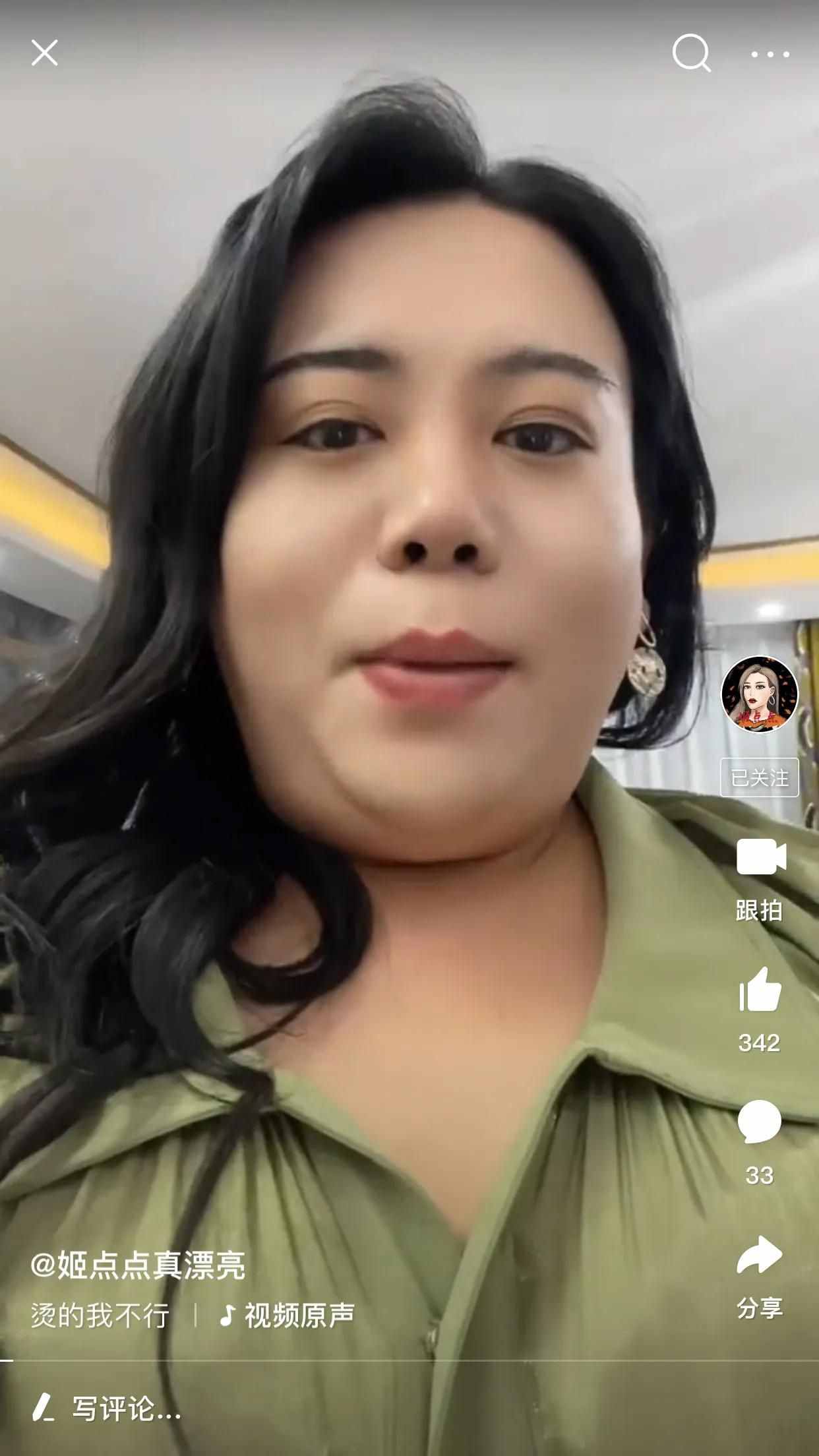The width and height of the screenshot is (819, 1456).
Task: Open the 视频原声 original sound
Action: 288,1315
